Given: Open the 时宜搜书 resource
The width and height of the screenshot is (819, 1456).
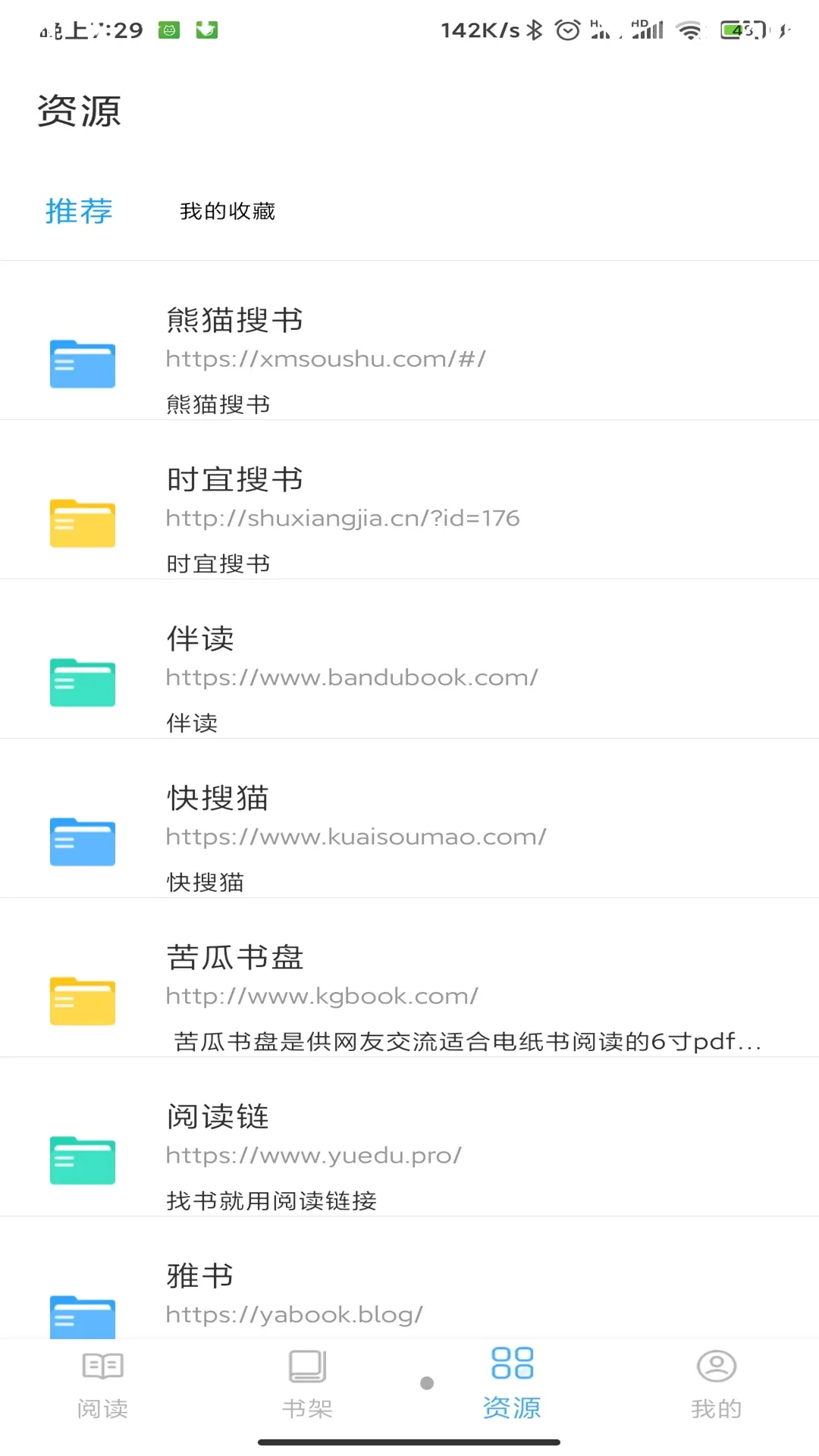Looking at the screenshot, I should click(409, 517).
